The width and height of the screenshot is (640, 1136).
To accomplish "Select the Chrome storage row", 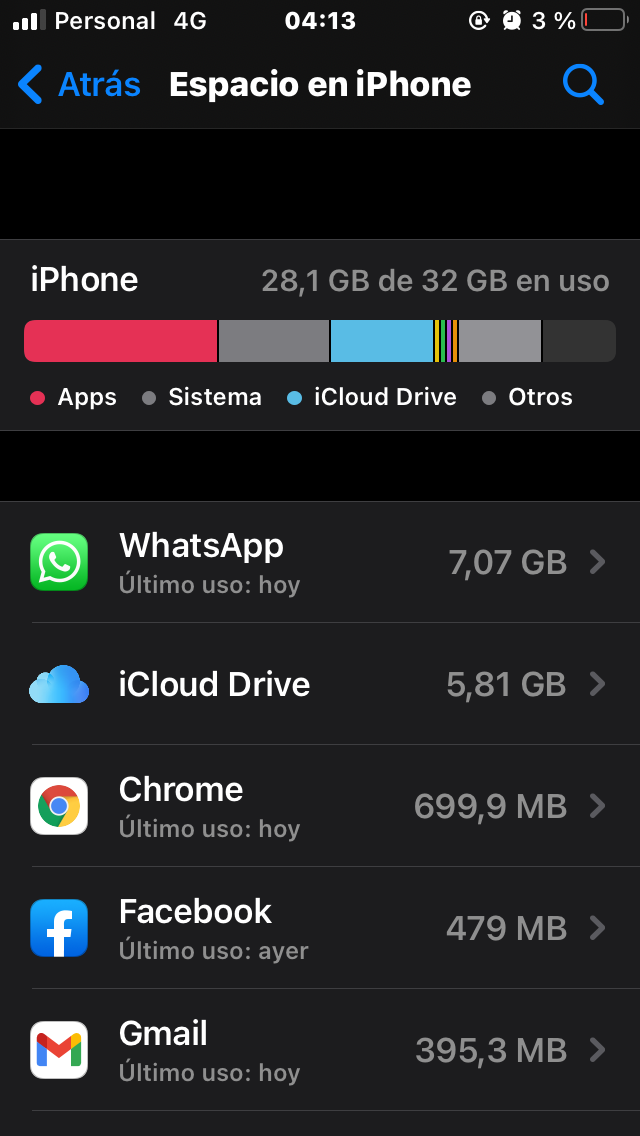I will [320, 806].
